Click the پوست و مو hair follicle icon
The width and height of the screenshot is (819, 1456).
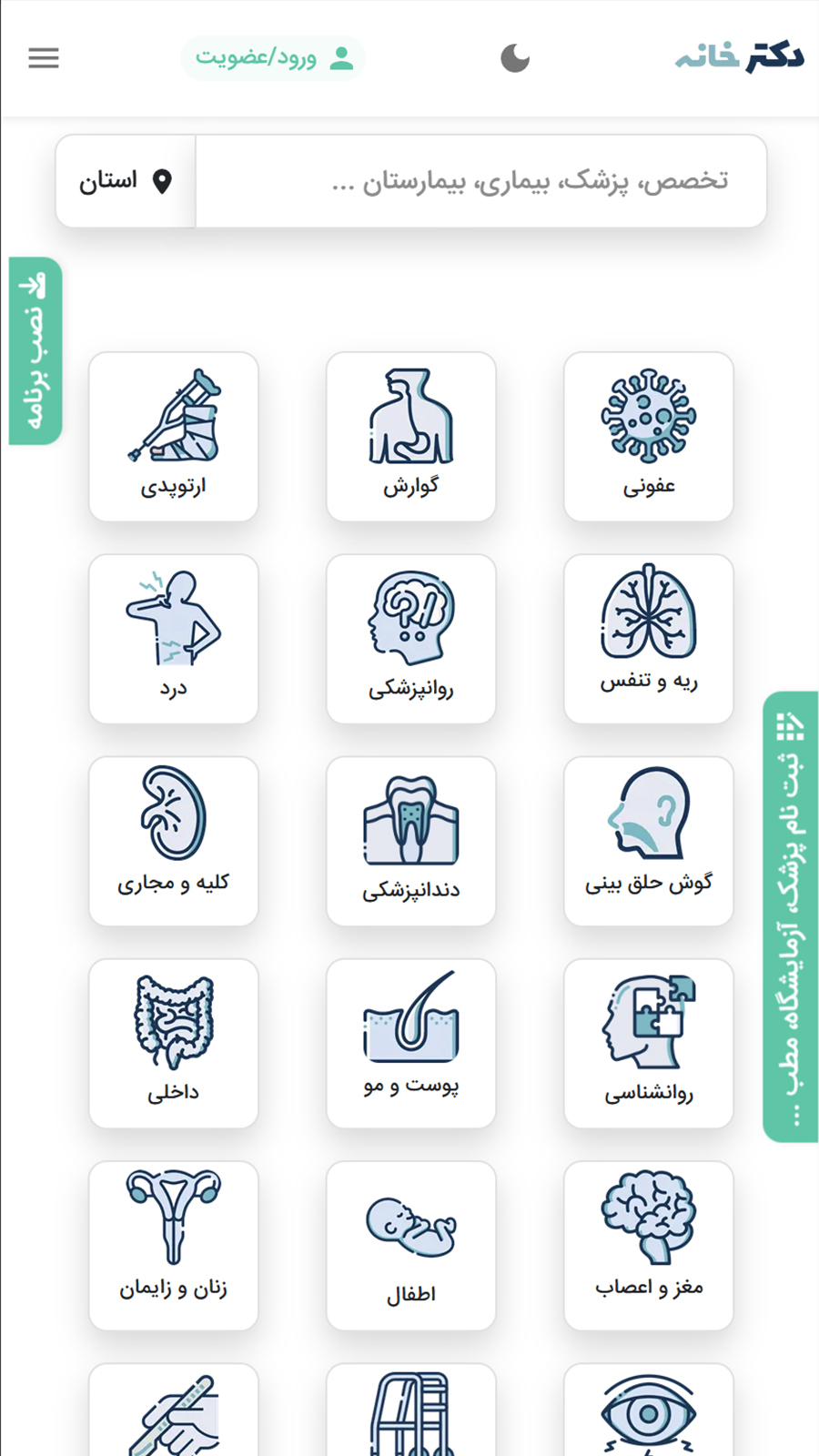tap(410, 1019)
